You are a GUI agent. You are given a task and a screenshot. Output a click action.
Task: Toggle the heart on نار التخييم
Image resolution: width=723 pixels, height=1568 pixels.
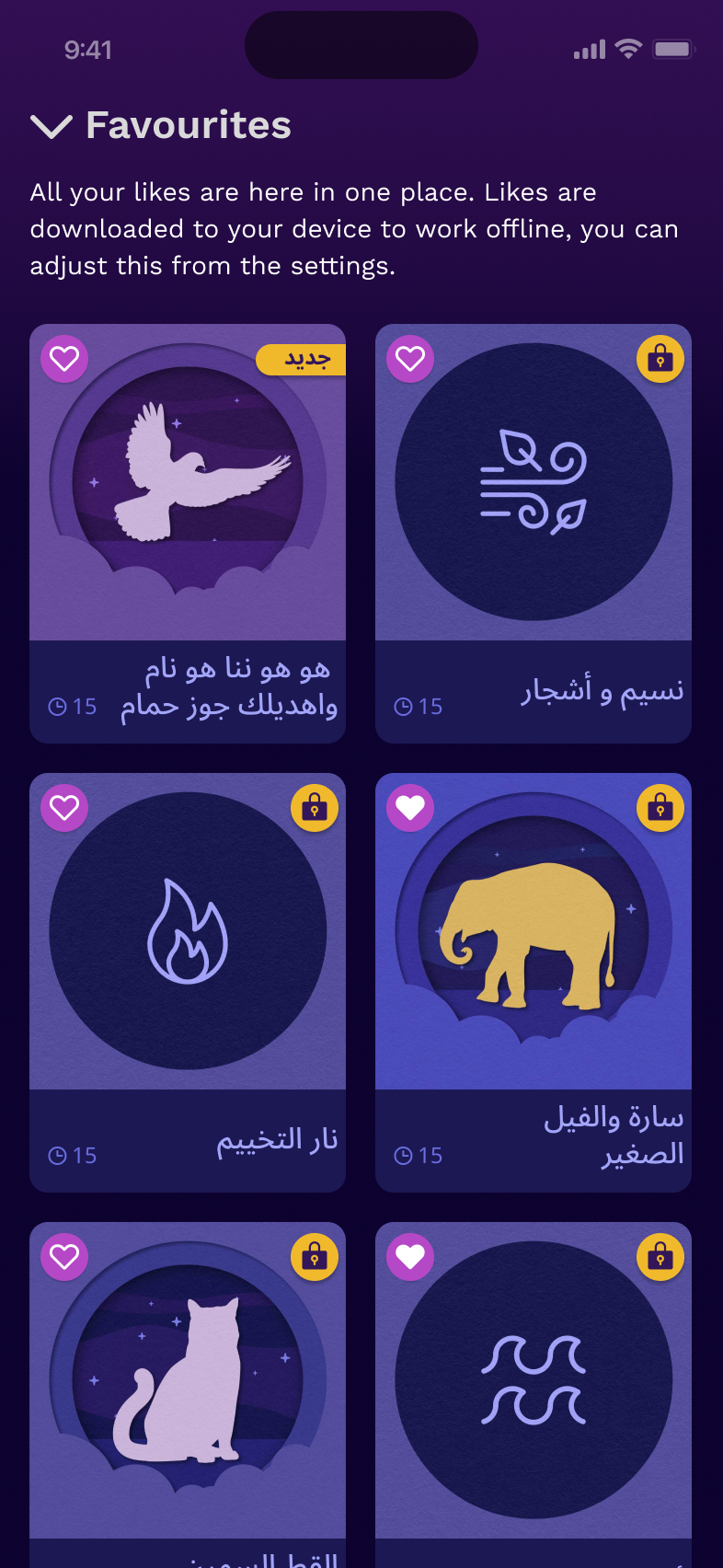64,808
